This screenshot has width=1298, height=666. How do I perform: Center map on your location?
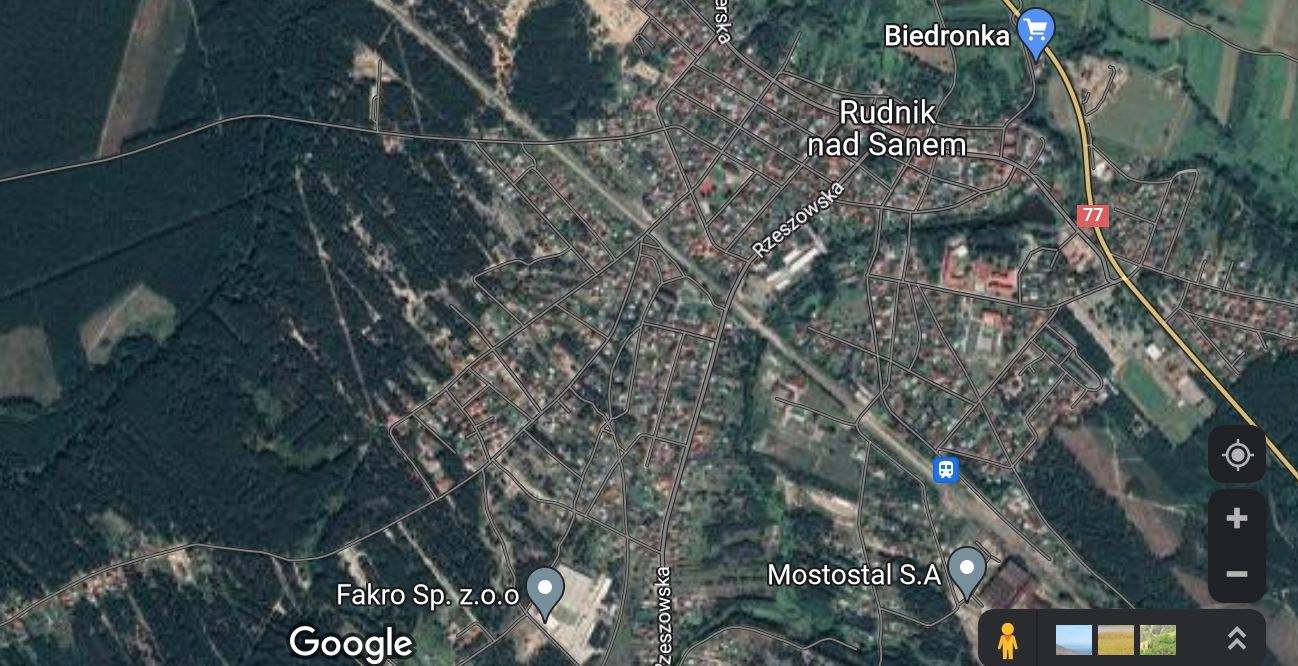click(1237, 455)
